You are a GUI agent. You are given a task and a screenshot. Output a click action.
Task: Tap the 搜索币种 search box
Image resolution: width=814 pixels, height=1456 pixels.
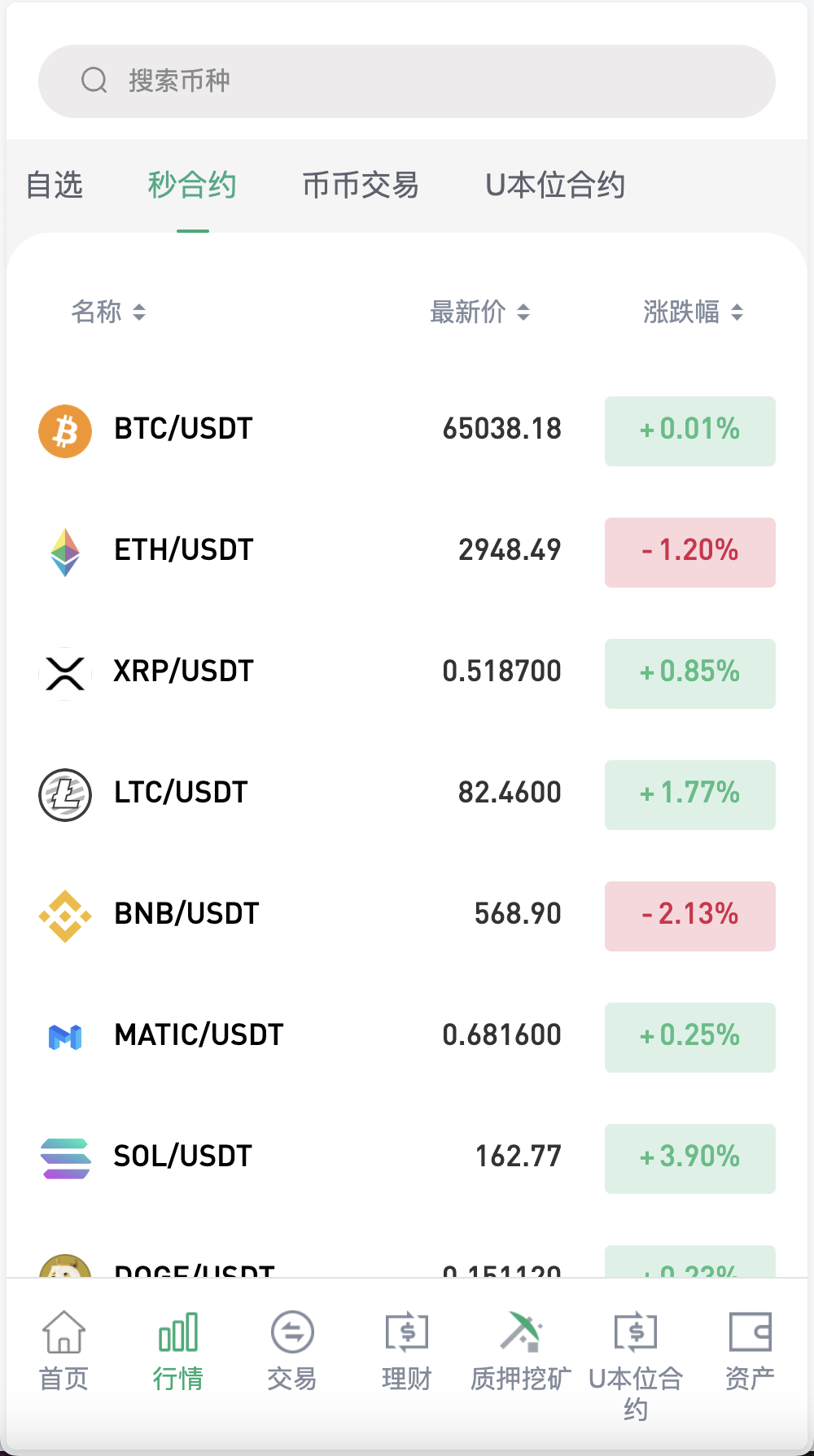[x=407, y=81]
